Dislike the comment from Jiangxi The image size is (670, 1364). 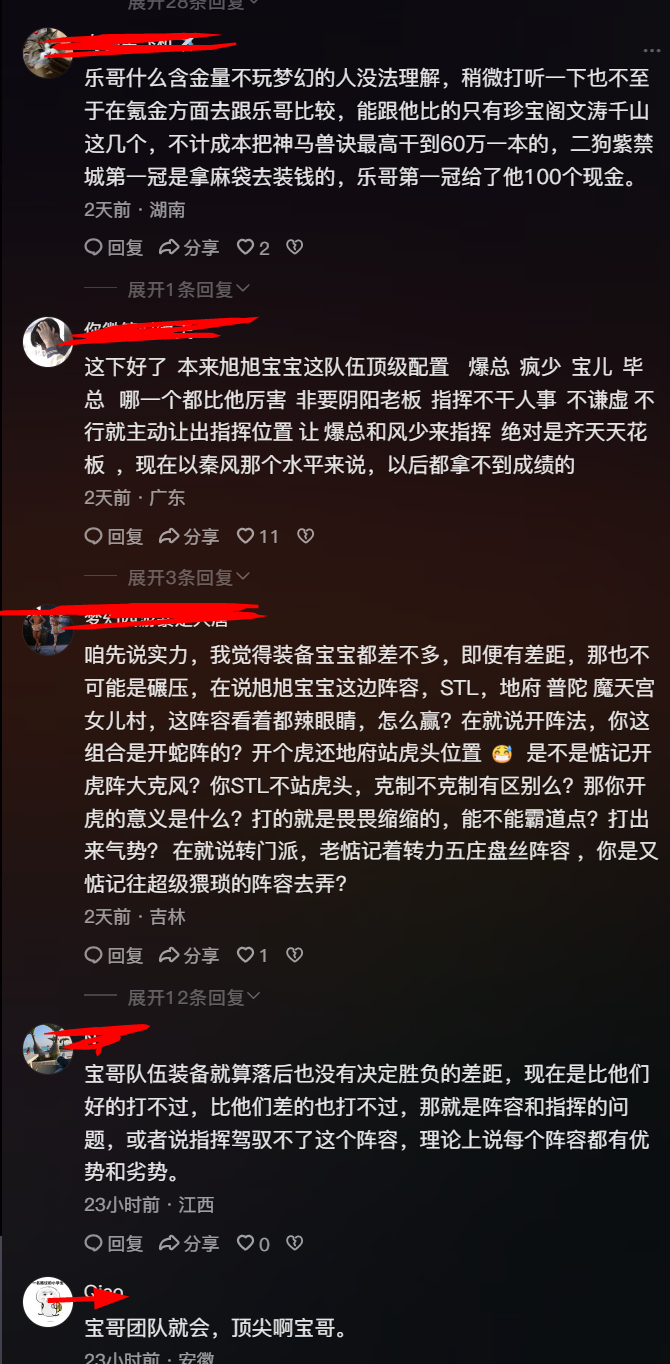[294, 1243]
